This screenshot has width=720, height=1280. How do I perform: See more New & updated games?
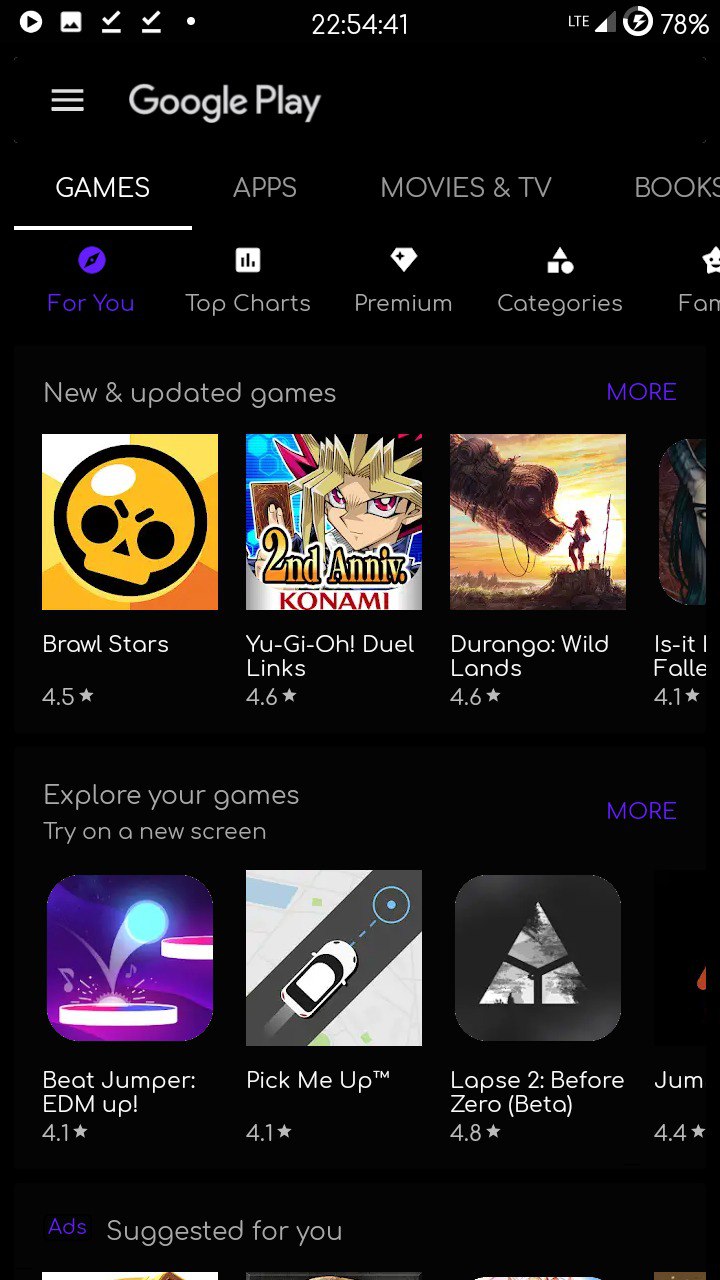tap(641, 392)
